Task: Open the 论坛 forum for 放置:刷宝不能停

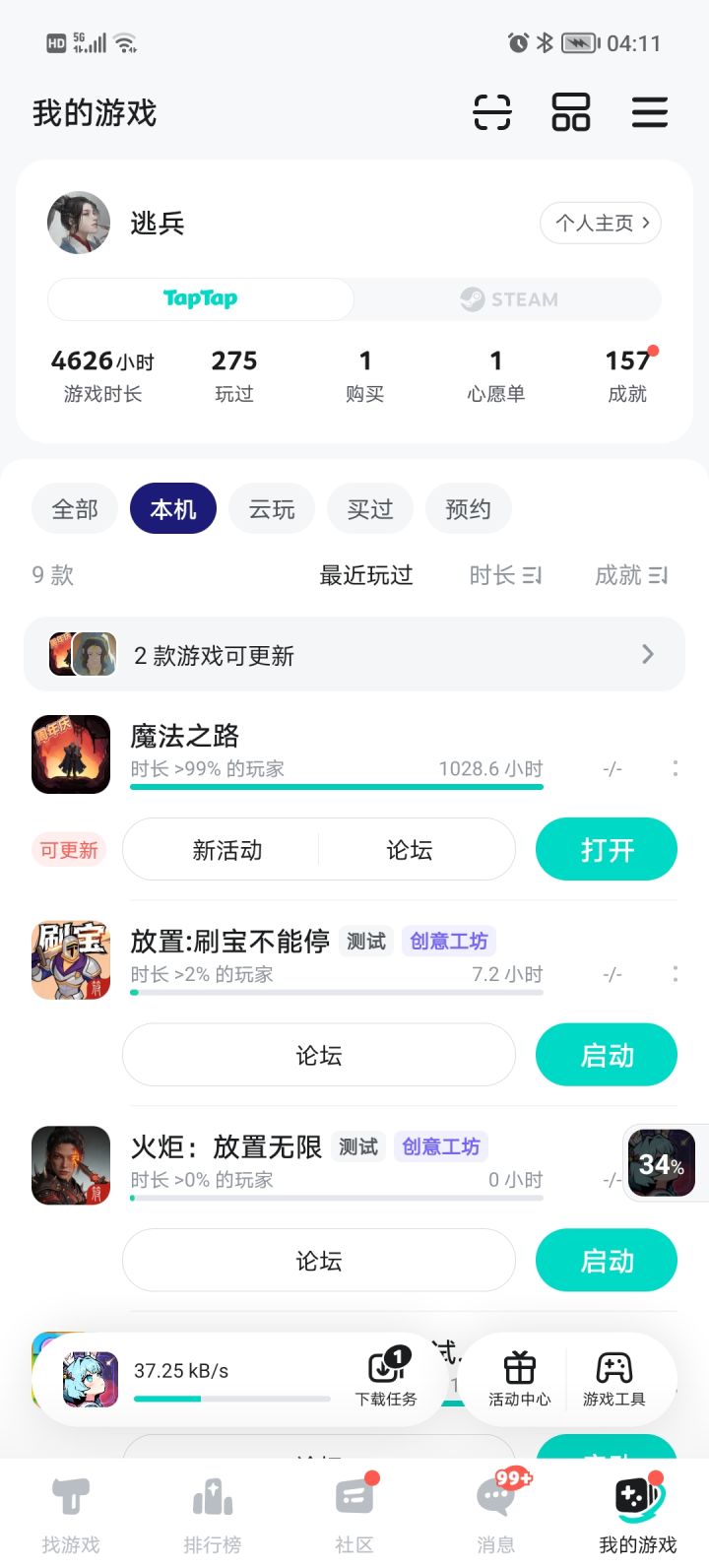Action: [318, 1054]
